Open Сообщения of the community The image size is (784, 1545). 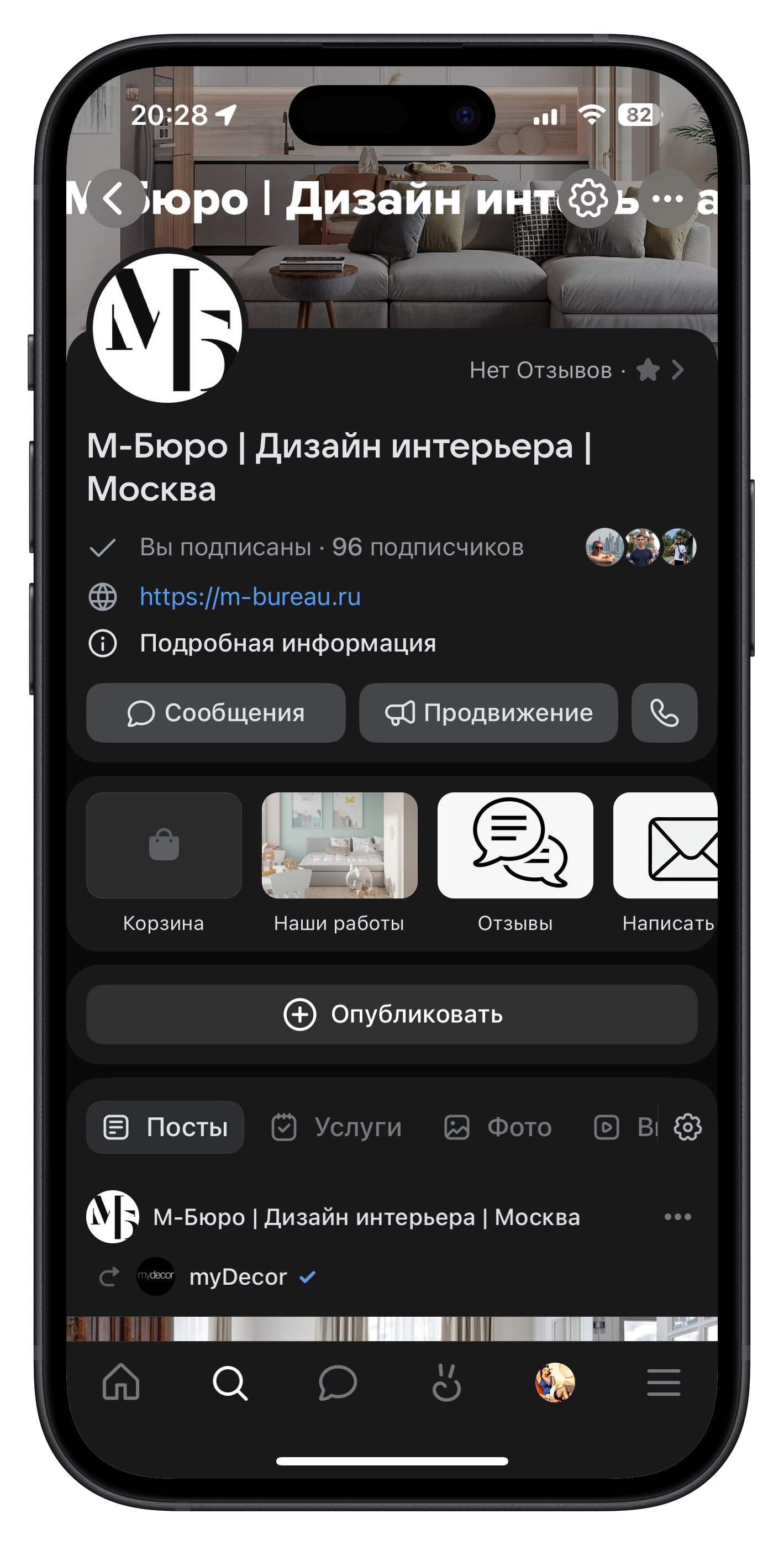[216, 713]
